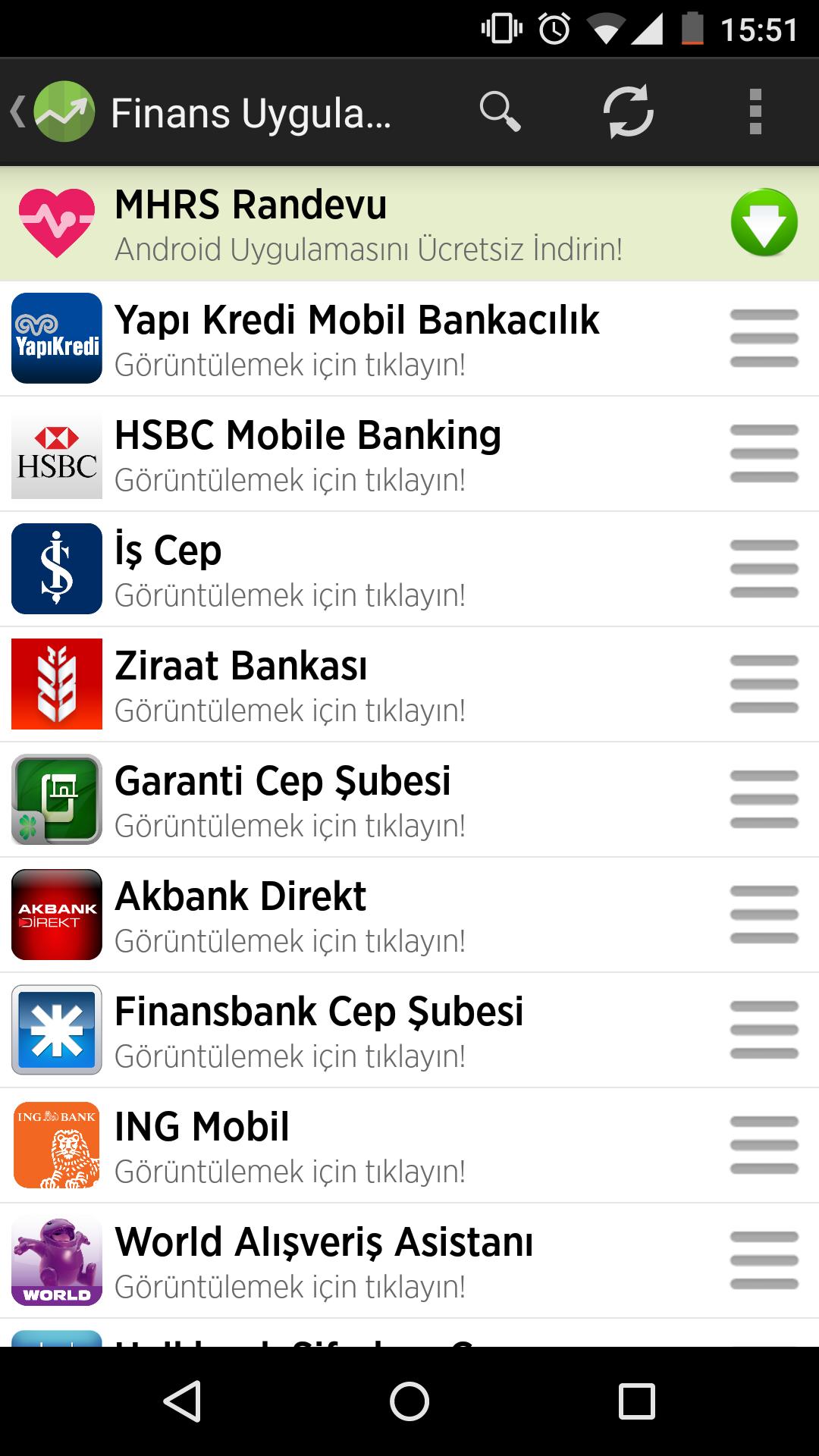Open the Ziraat Bankası logo icon
This screenshot has width=819, height=1456.
point(56,684)
